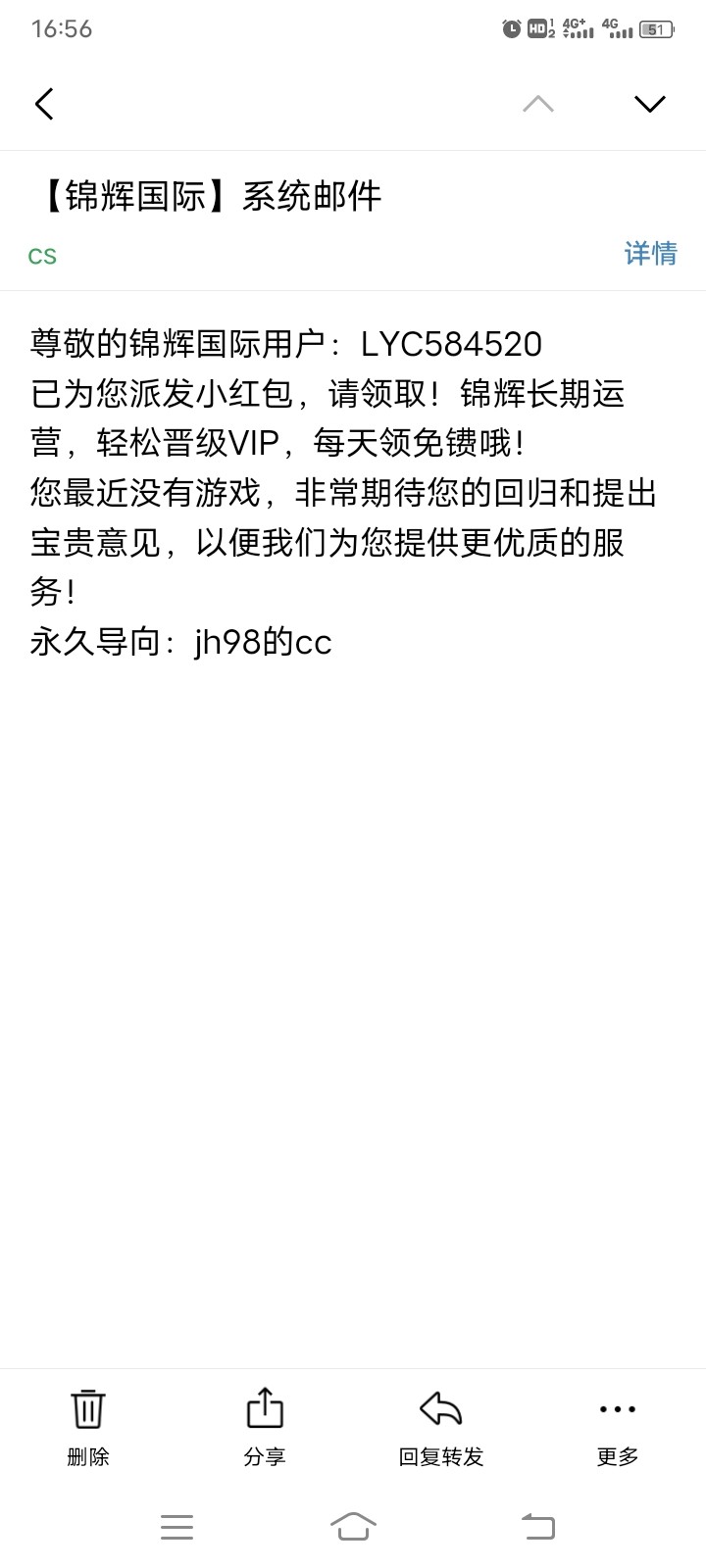Tap the system home button
Image resolution: width=706 pixels, height=1568 pixels.
coord(353,1526)
